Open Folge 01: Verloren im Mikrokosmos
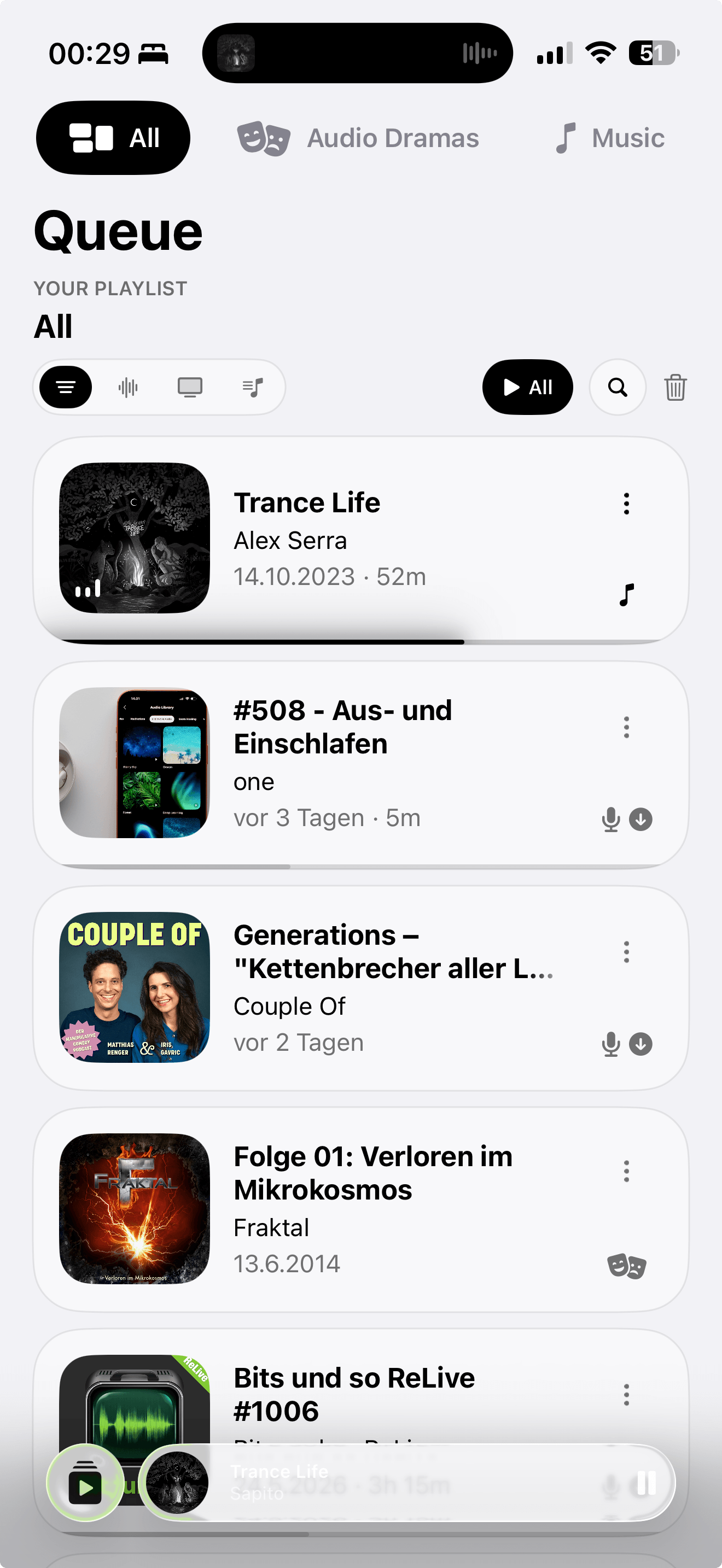The width and height of the screenshot is (722, 1568). [x=361, y=1209]
